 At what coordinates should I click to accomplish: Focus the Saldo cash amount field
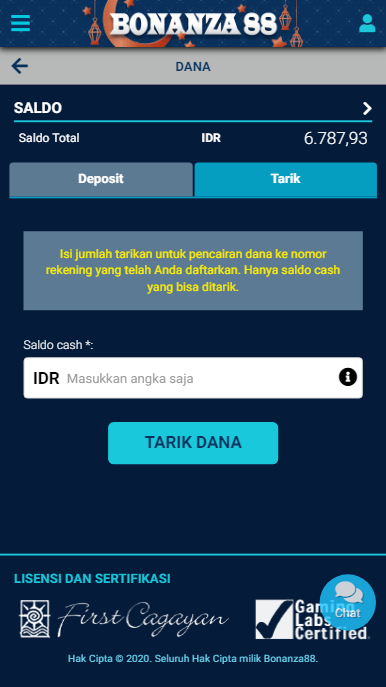click(x=193, y=378)
